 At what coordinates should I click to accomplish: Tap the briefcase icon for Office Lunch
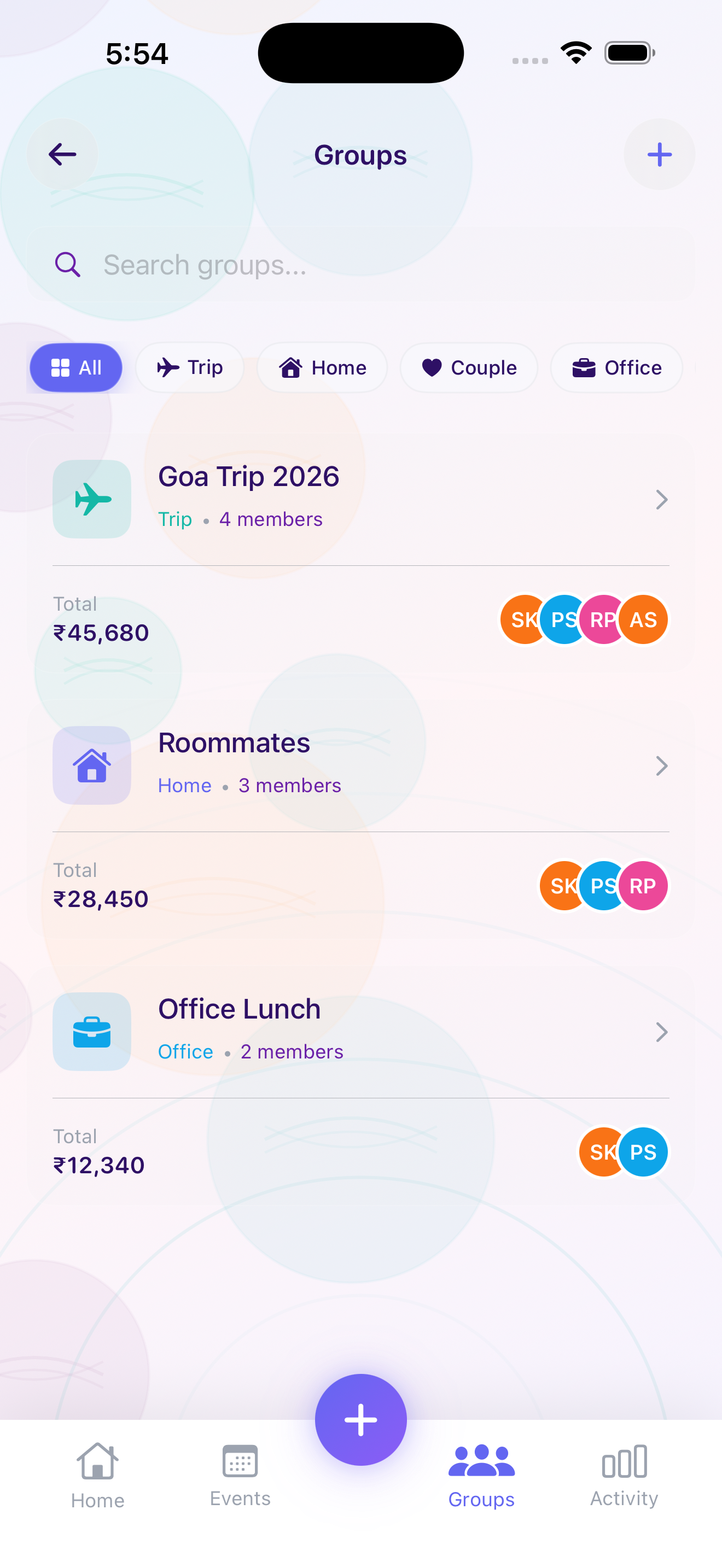click(91, 1031)
